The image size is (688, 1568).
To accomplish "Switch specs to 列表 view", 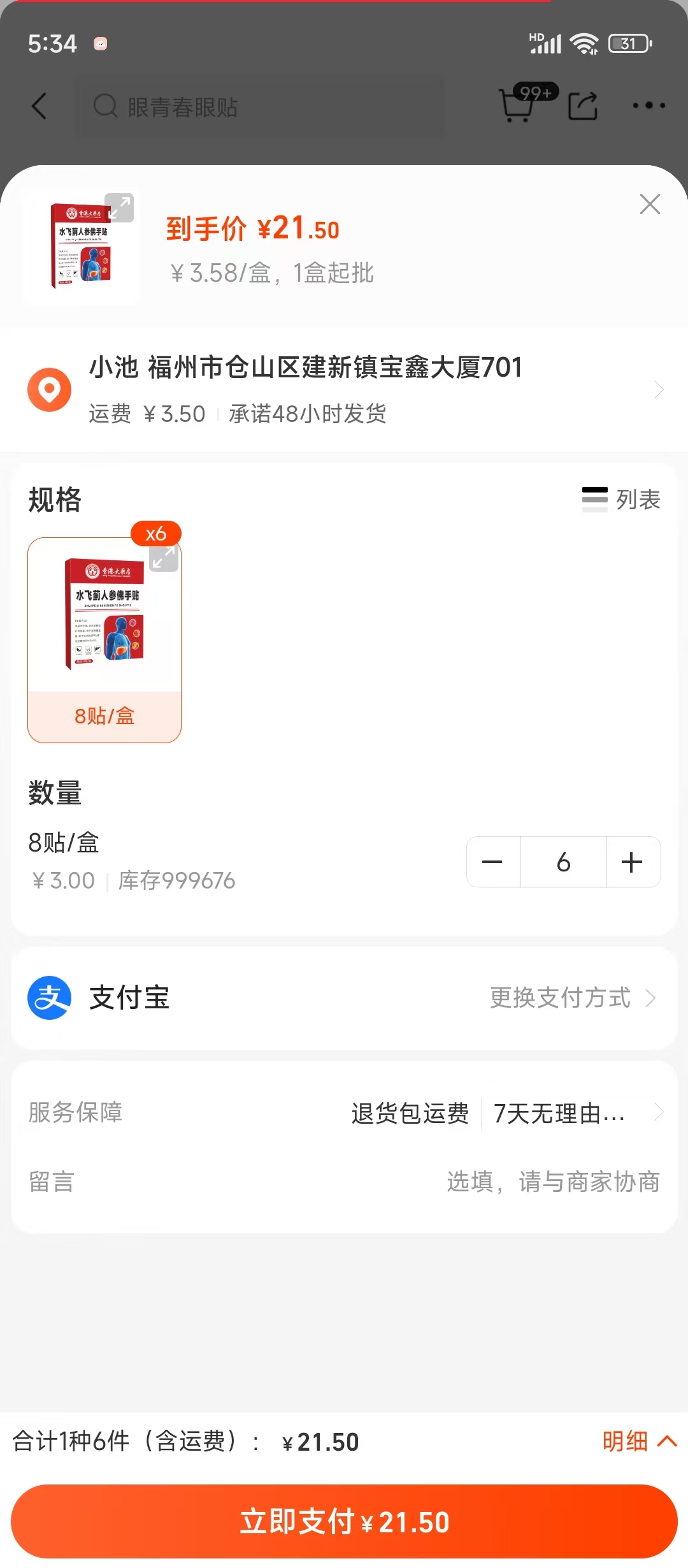I will tap(621, 500).
